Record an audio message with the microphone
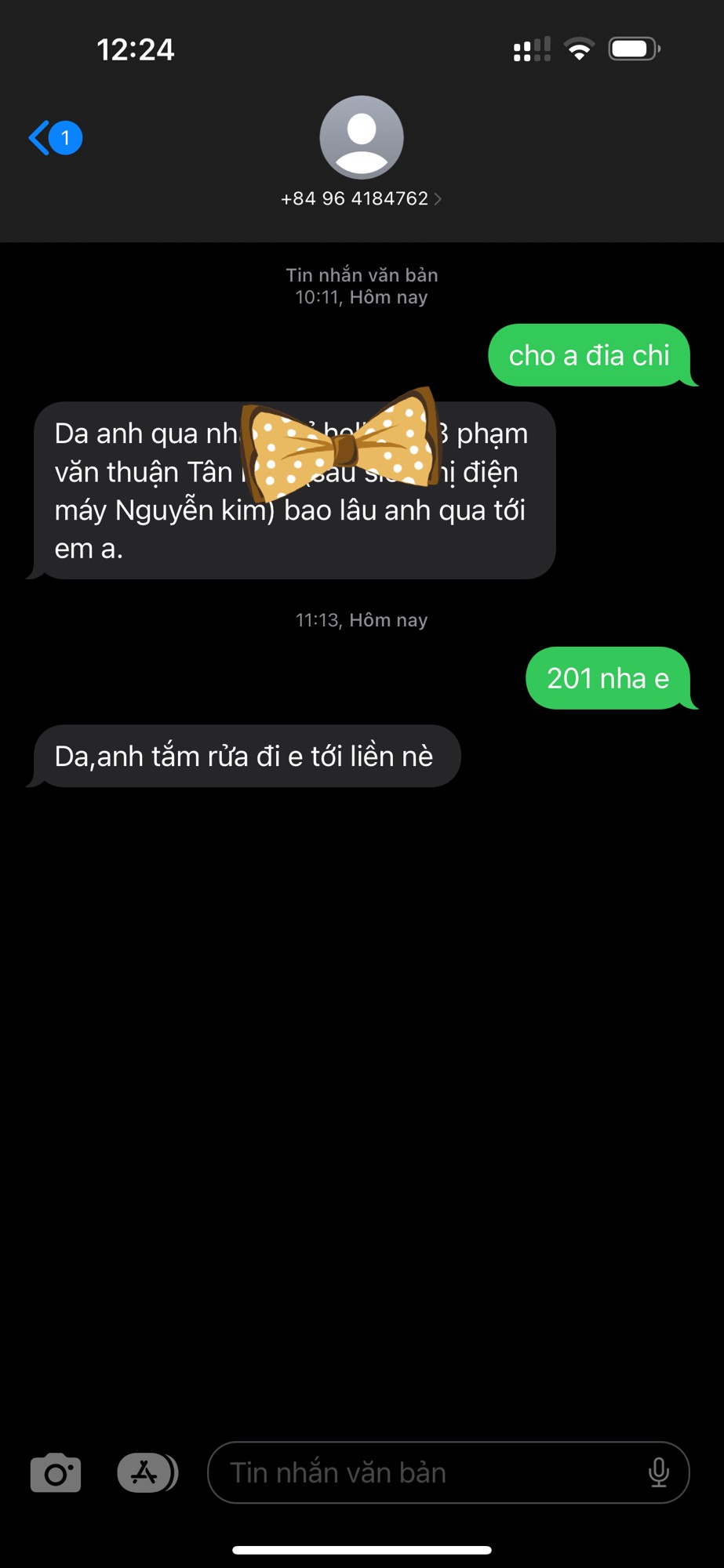 pos(659,1472)
